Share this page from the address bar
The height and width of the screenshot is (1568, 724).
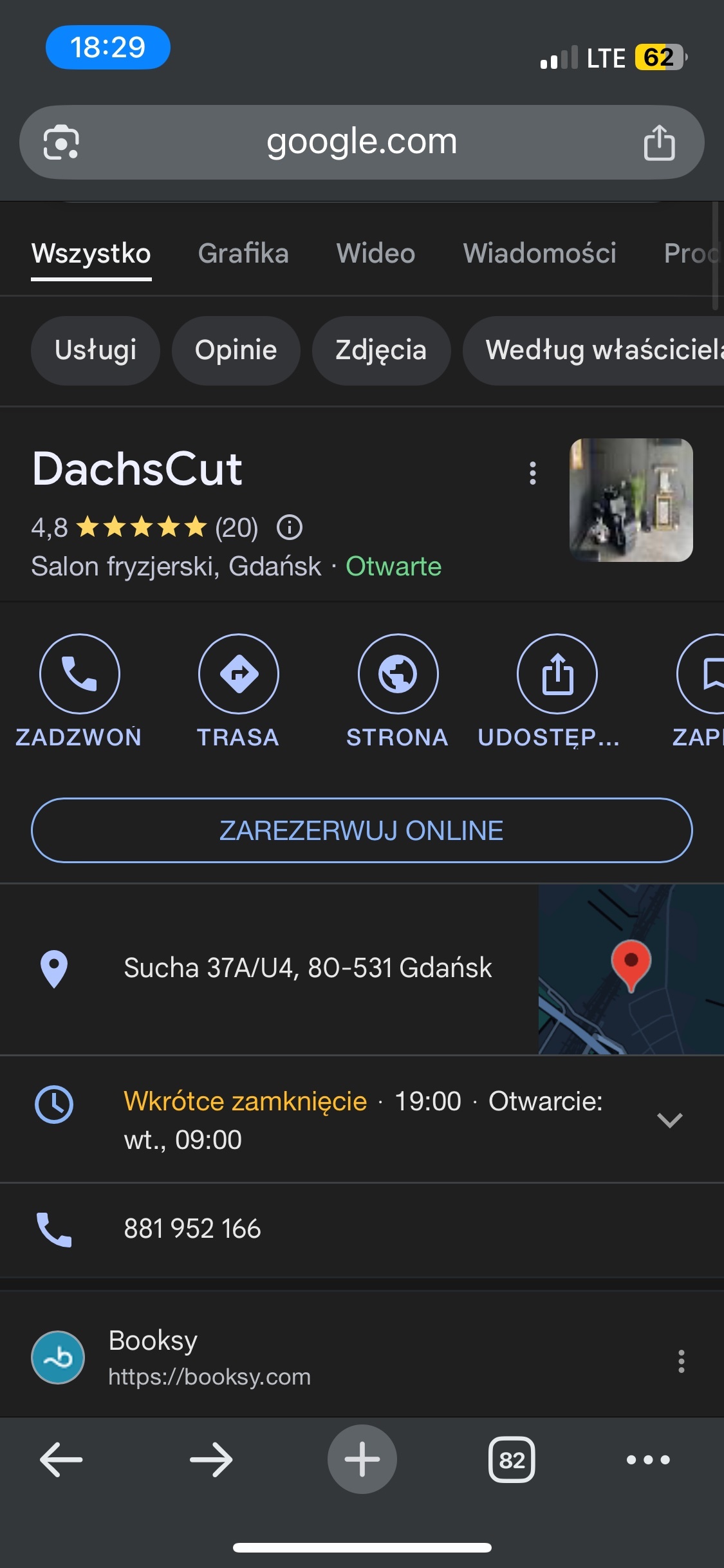[x=659, y=142]
